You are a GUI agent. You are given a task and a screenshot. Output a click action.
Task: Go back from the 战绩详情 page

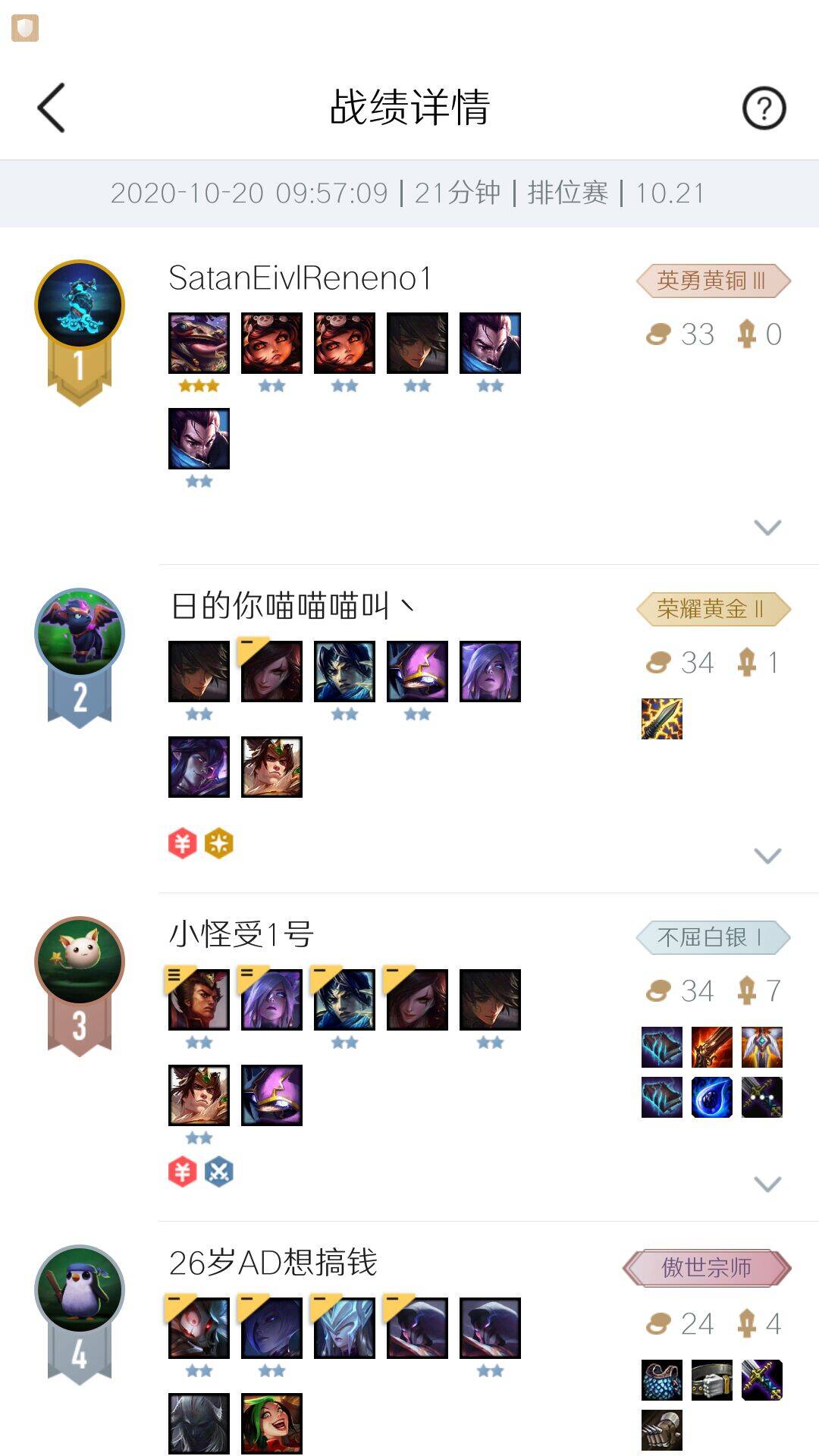point(52,108)
